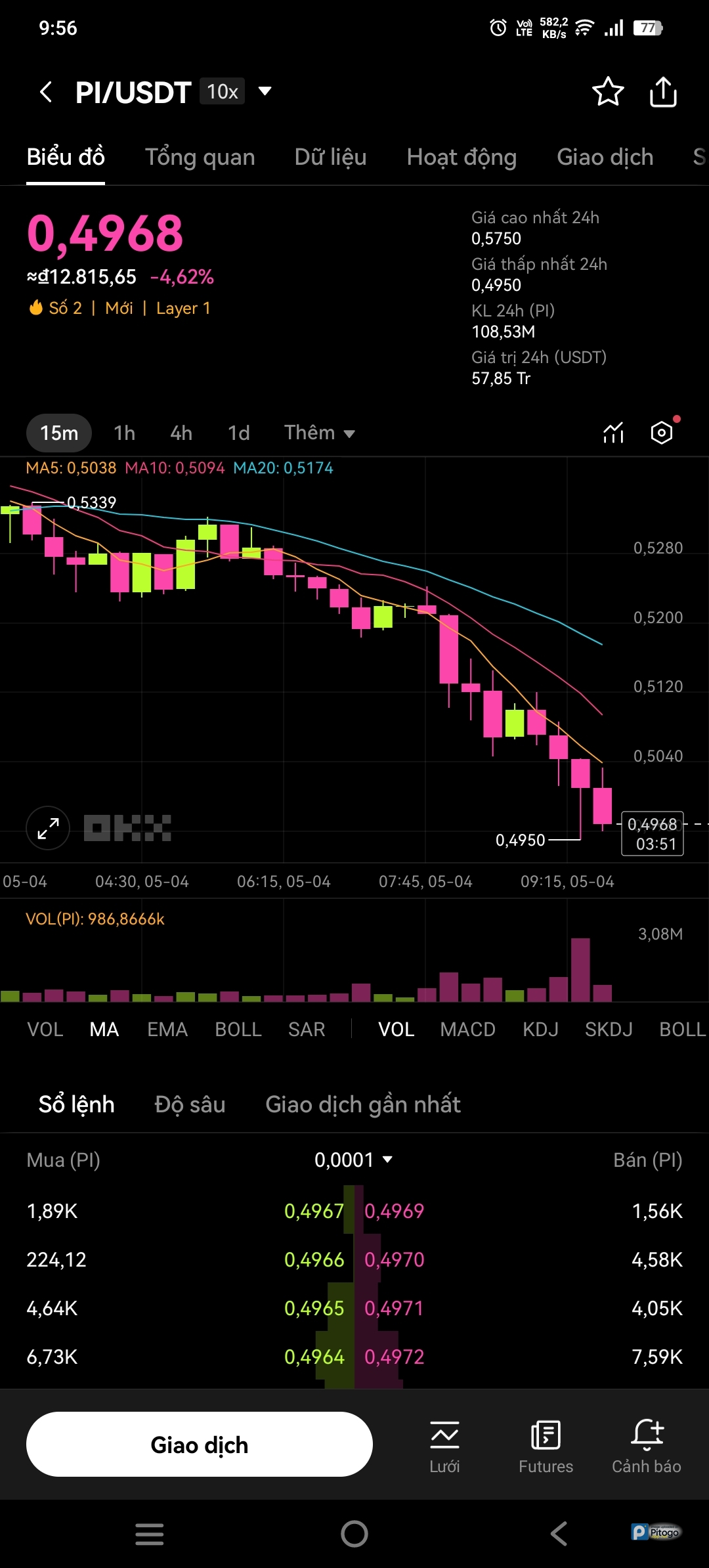Add PI/USDT to favorites
This screenshot has height=1568, width=709.
pyautogui.click(x=608, y=92)
